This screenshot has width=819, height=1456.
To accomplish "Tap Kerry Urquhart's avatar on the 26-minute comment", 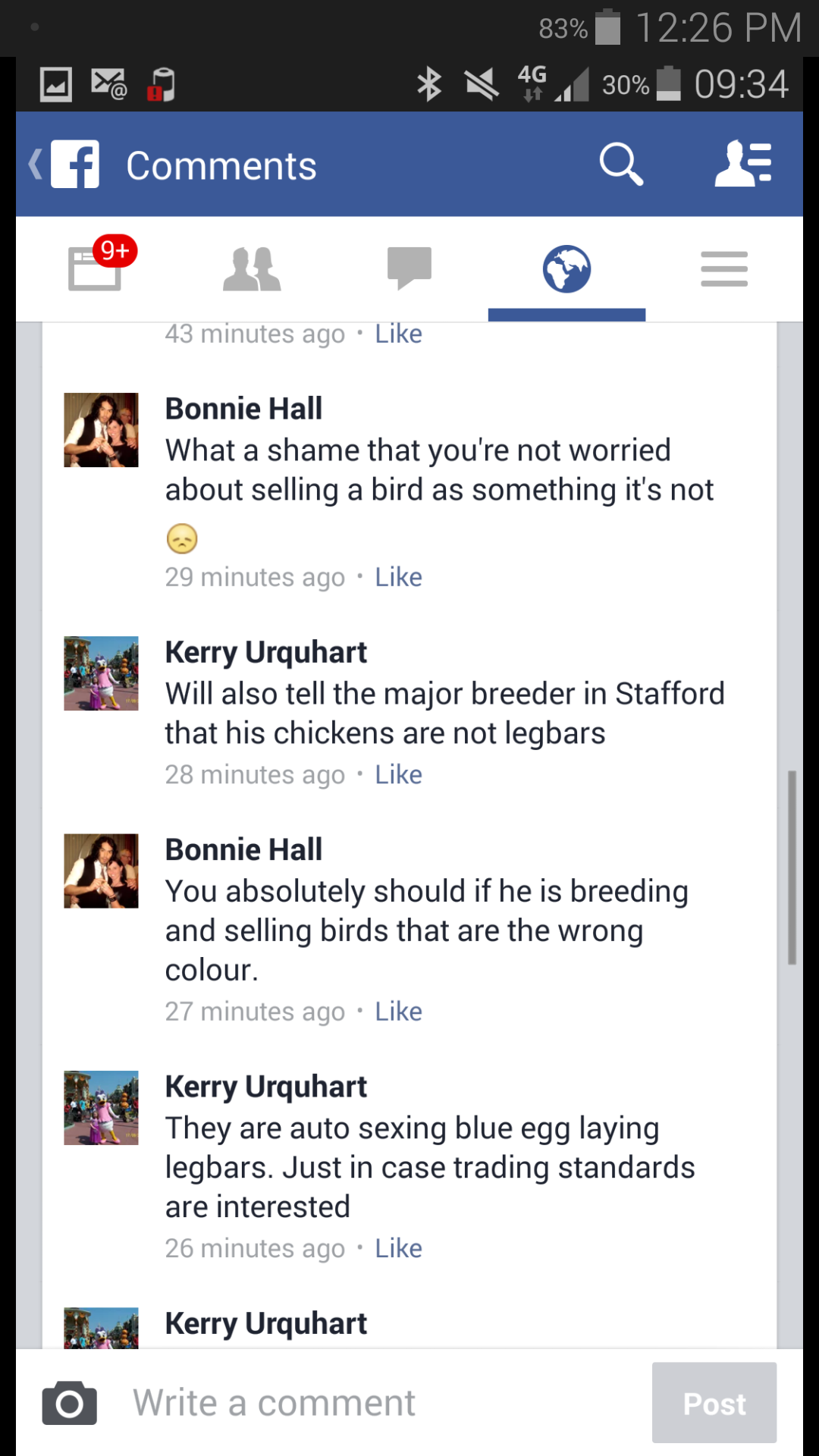I will click(x=101, y=1107).
